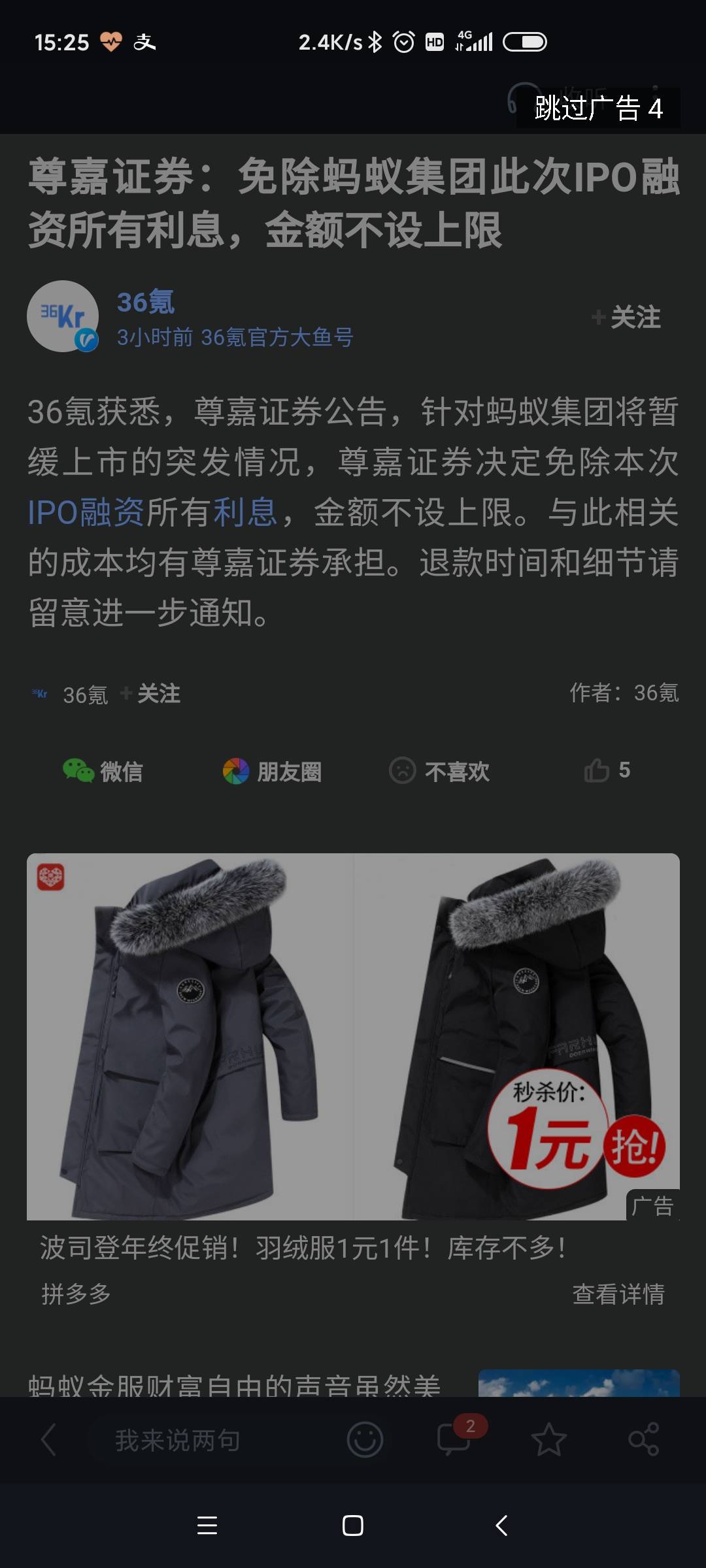The width and height of the screenshot is (706, 1568).
Task: Open the 我来说两句 comment box
Action: pyautogui.click(x=178, y=1440)
